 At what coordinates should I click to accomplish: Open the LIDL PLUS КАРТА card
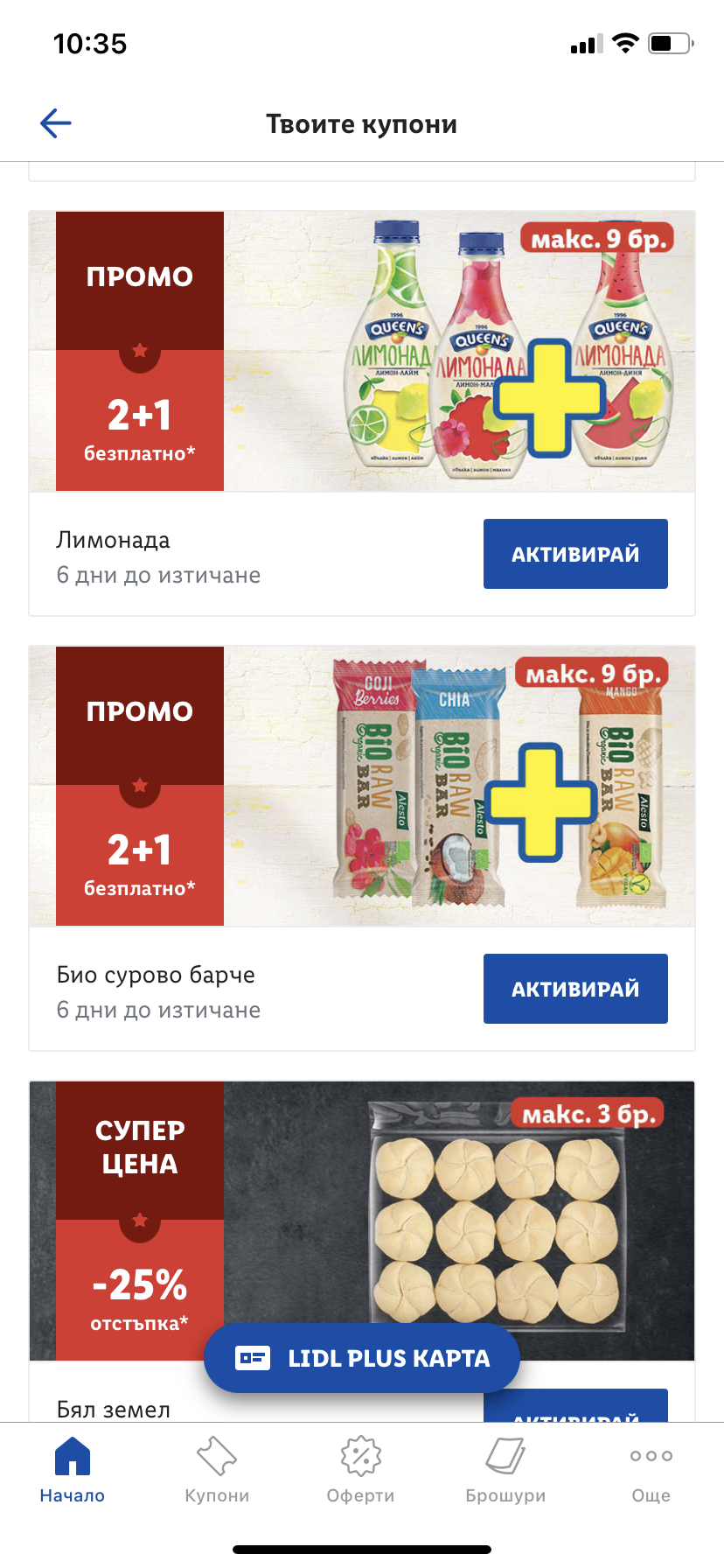pos(362,1358)
